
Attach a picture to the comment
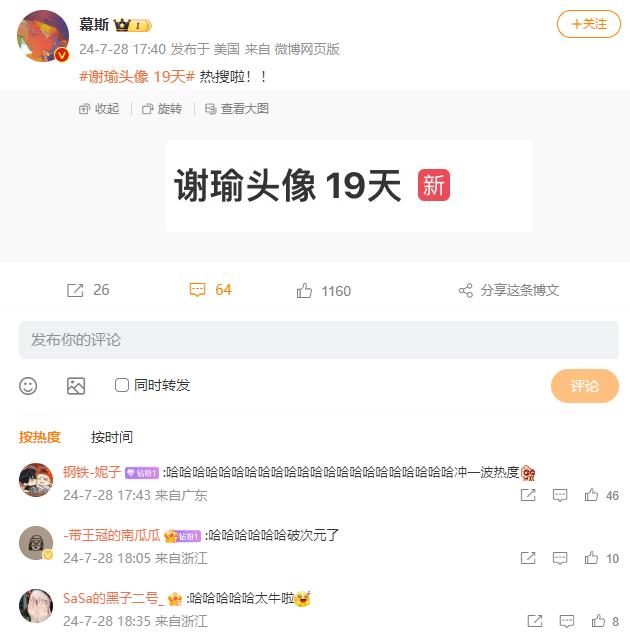pos(76,386)
